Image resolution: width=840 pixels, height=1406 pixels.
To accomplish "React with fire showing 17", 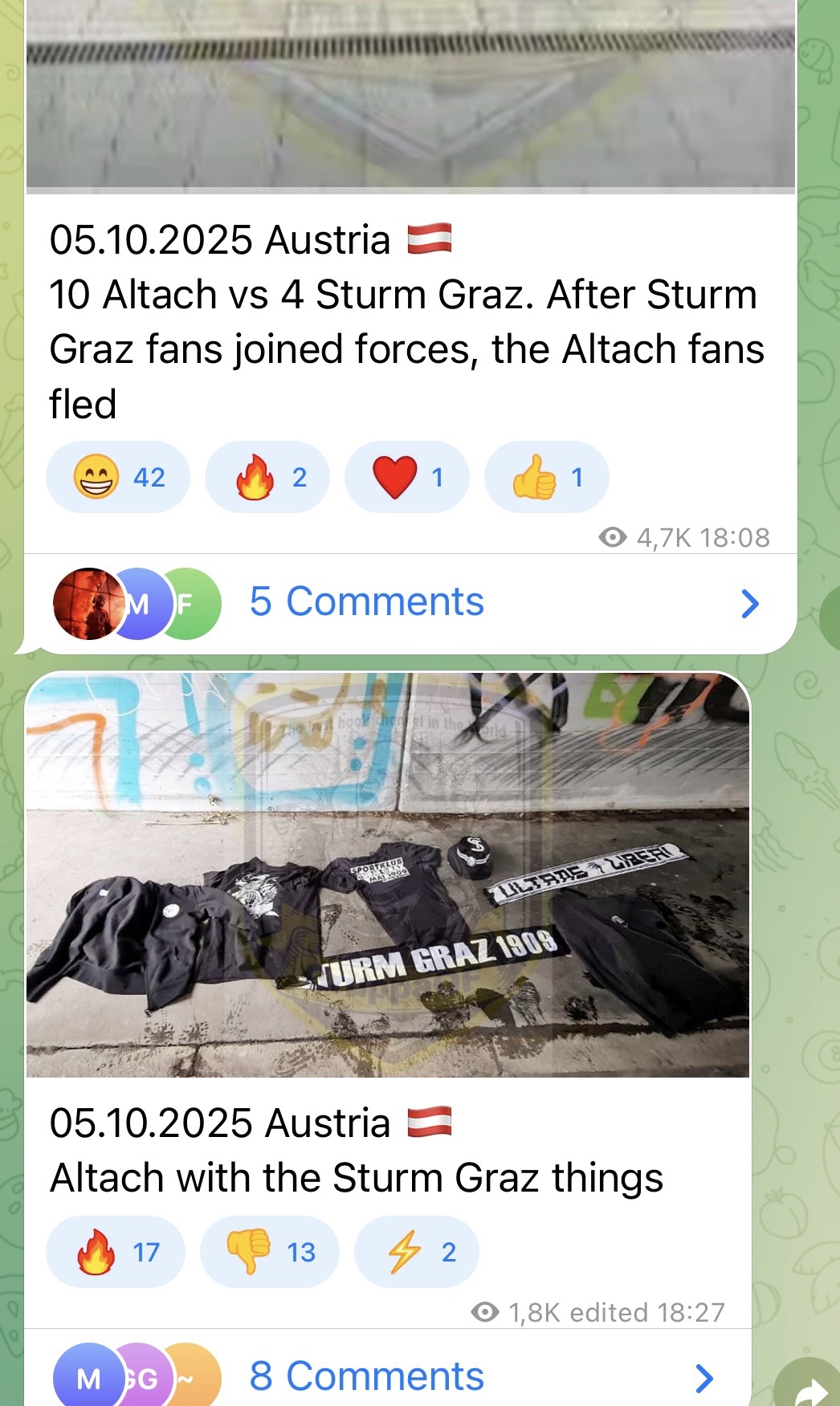I will tap(116, 1252).
